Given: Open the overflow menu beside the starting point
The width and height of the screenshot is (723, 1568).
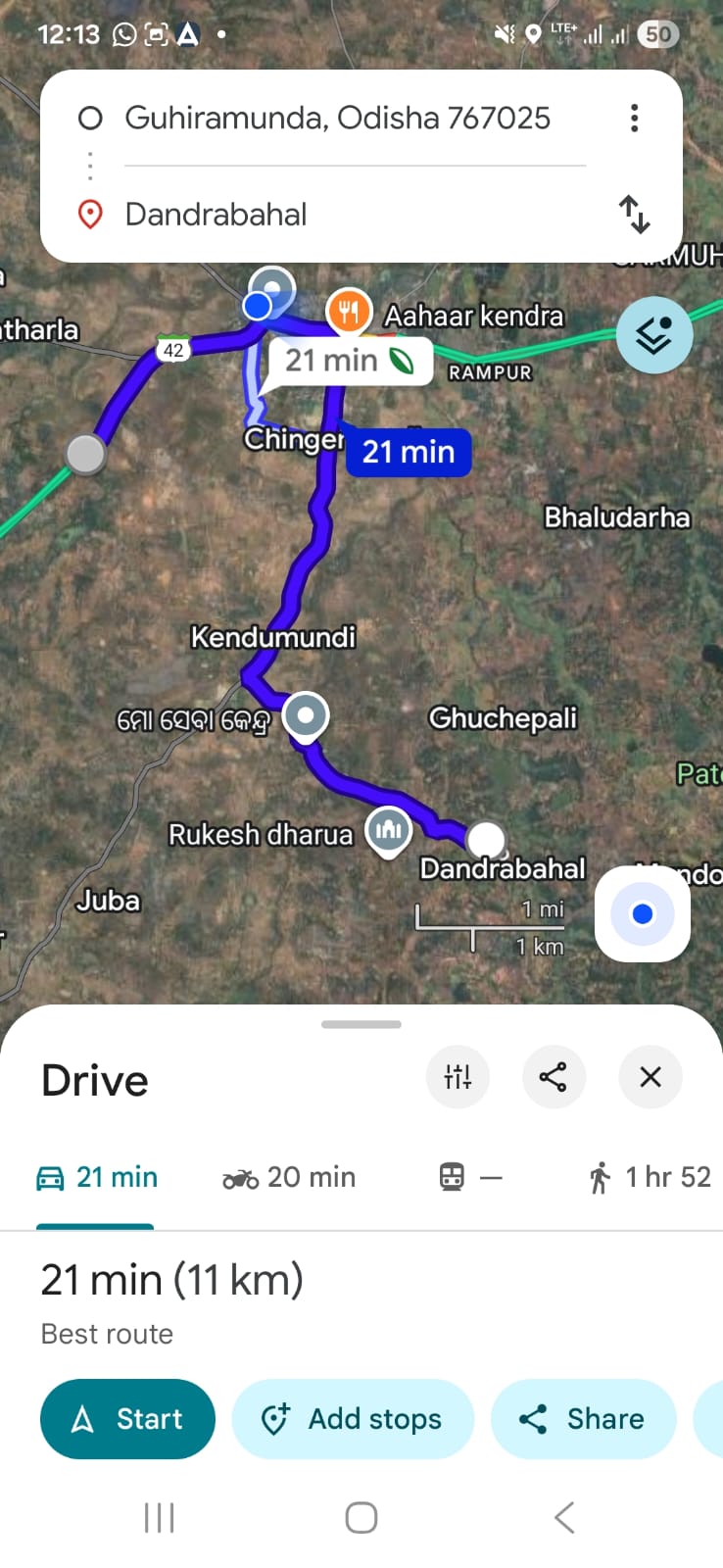Looking at the screenshot, I should (635, 119).
